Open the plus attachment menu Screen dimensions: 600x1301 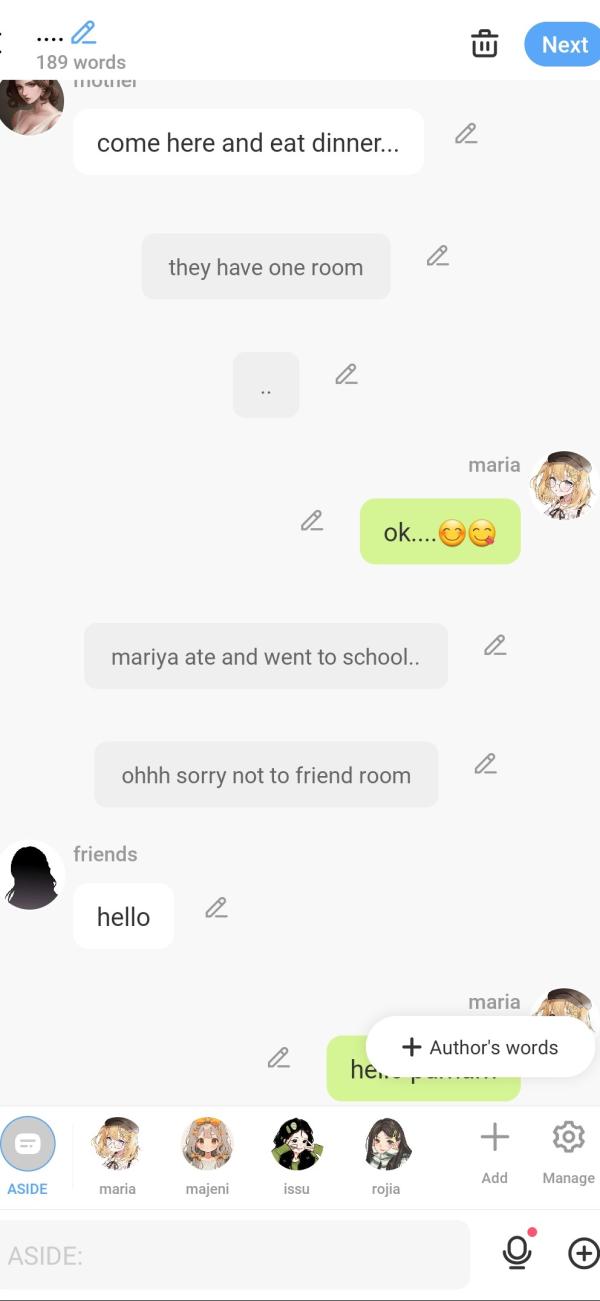pos(583,1253)
